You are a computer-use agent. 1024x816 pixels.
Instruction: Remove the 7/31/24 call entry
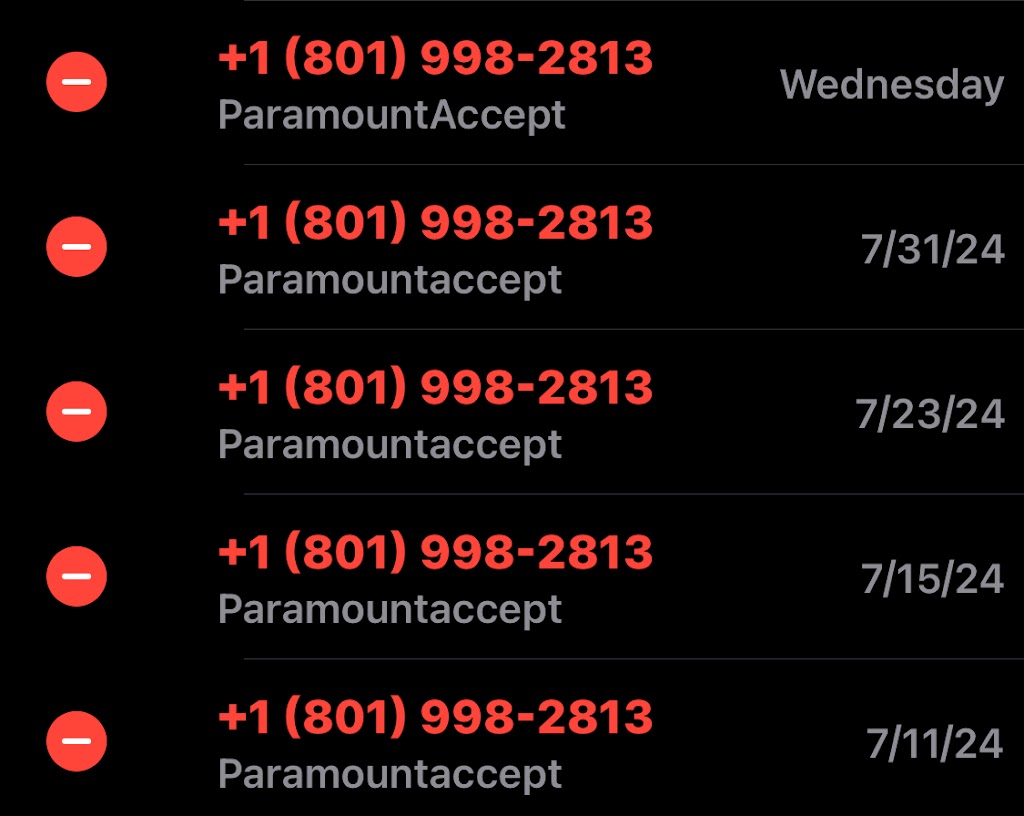pyautogui.click(x=76, y=246)
